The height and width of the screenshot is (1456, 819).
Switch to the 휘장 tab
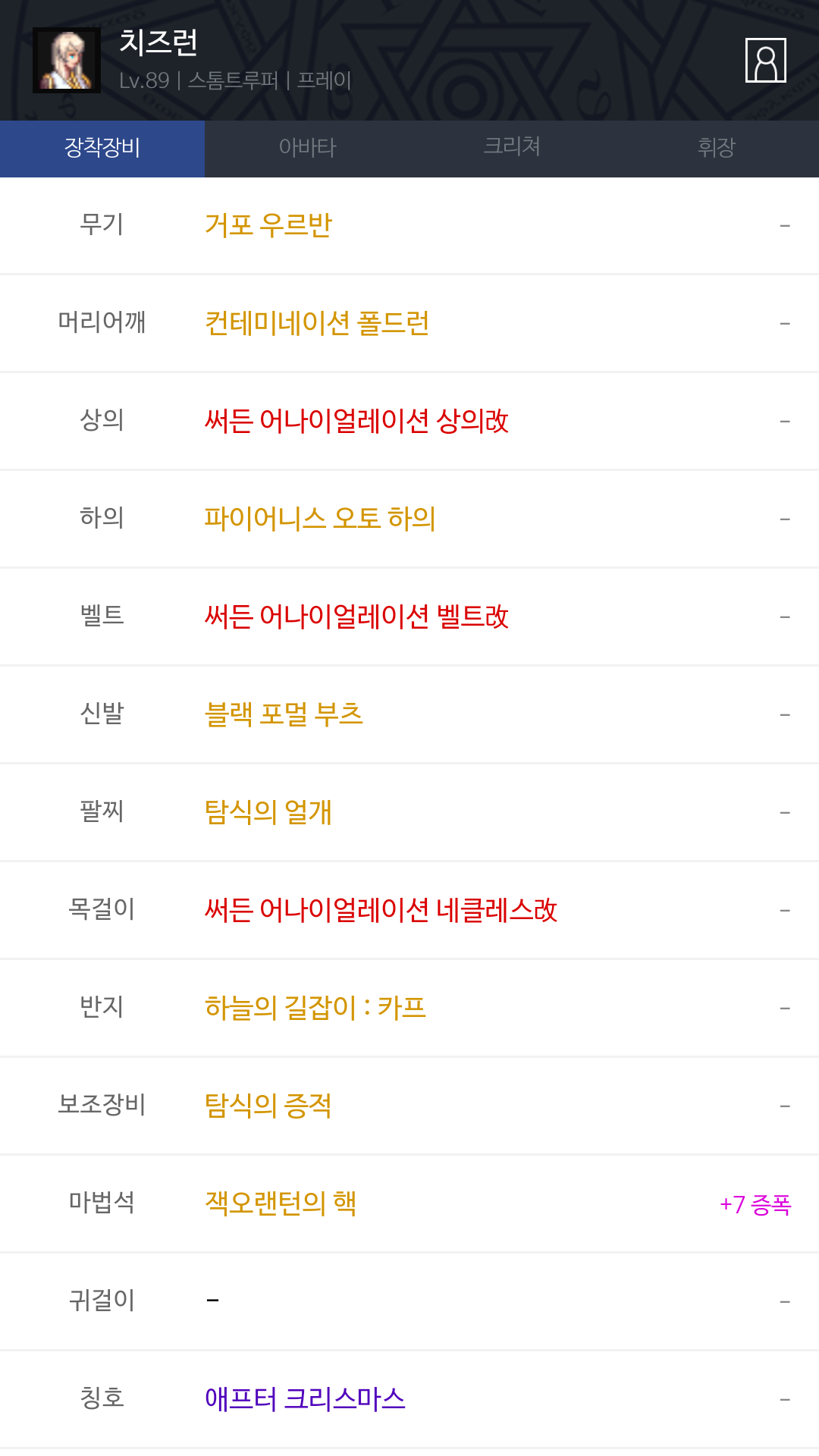[717, 148]
